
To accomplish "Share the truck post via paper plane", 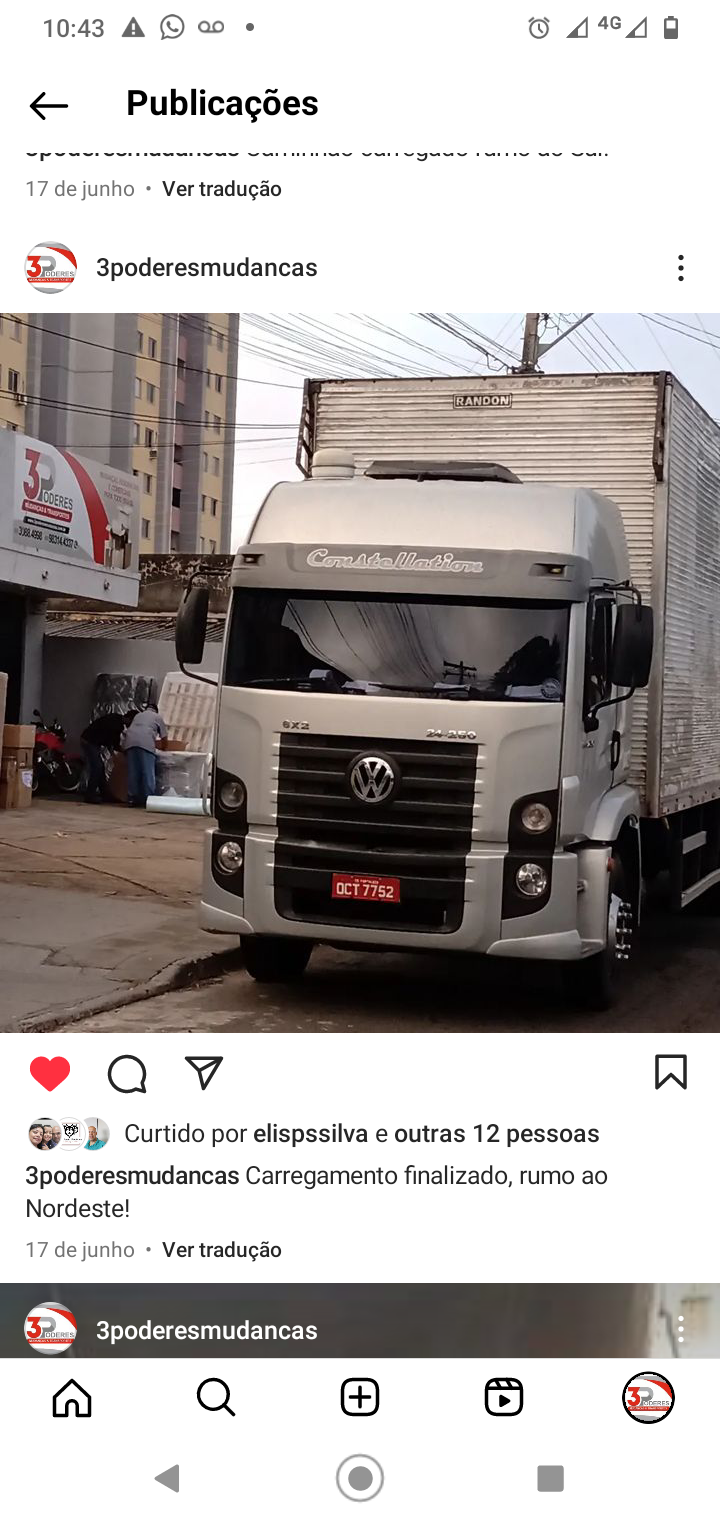I will coord(204,1073).
